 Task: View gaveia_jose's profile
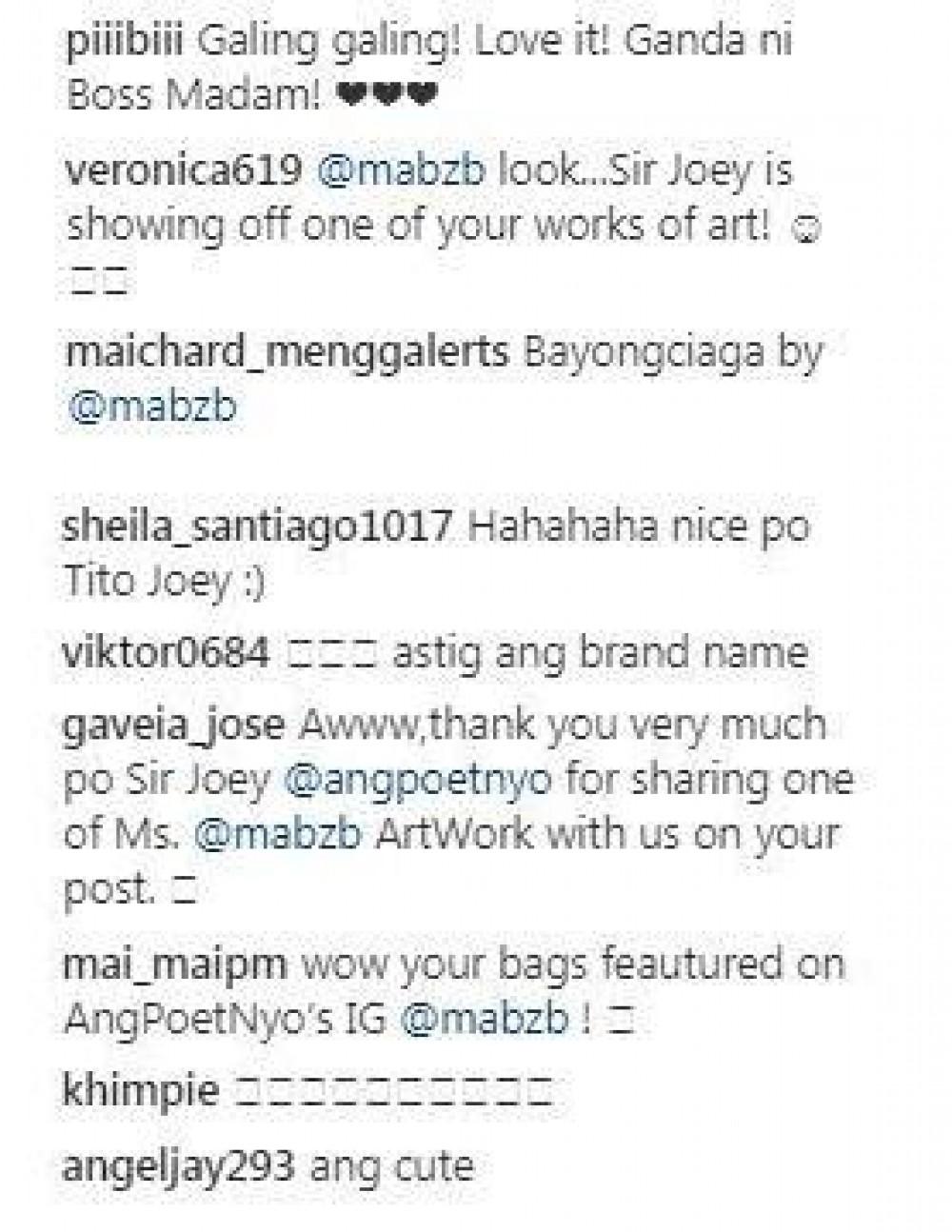click(x=172, y=725)
